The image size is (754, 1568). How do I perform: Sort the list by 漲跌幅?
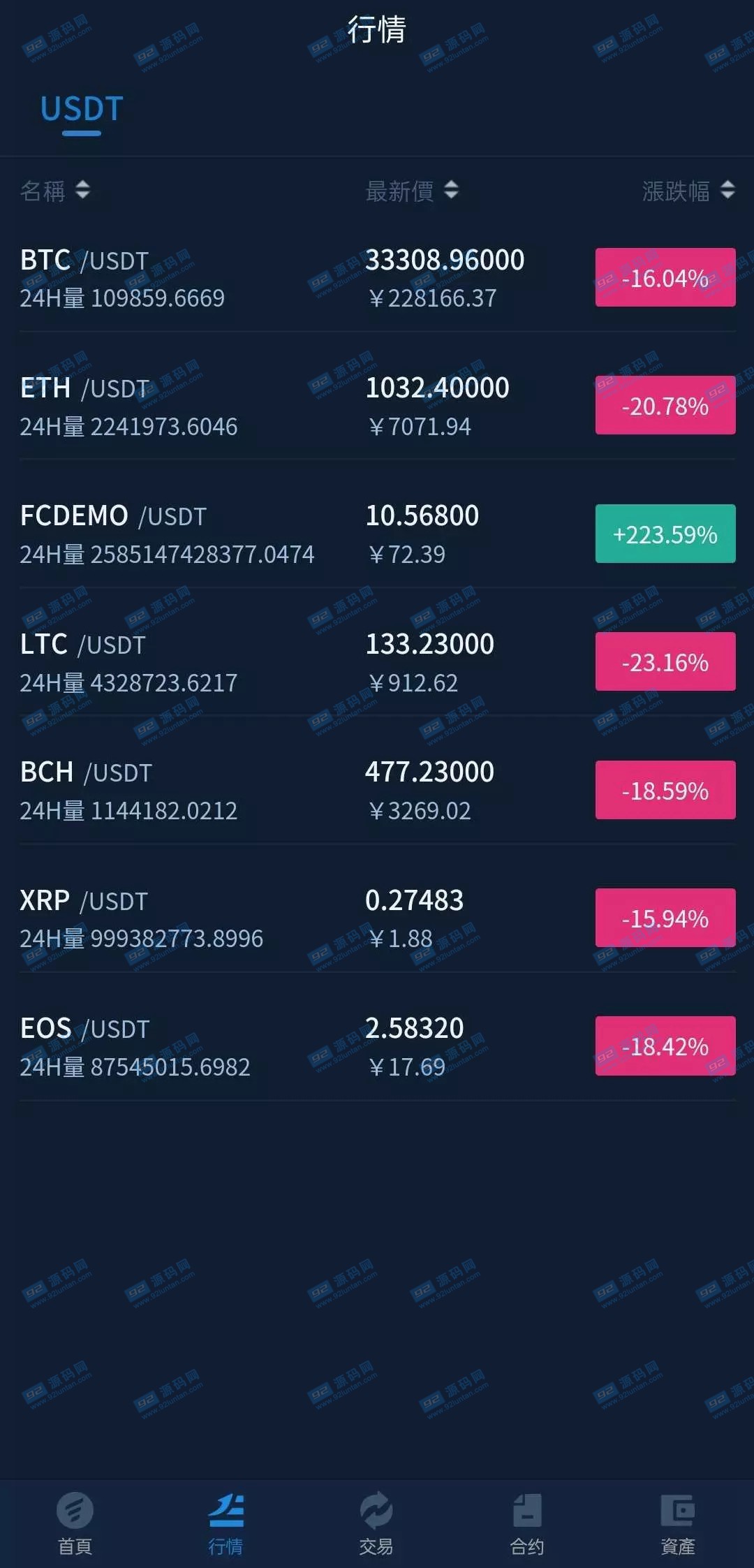(688, 190)
